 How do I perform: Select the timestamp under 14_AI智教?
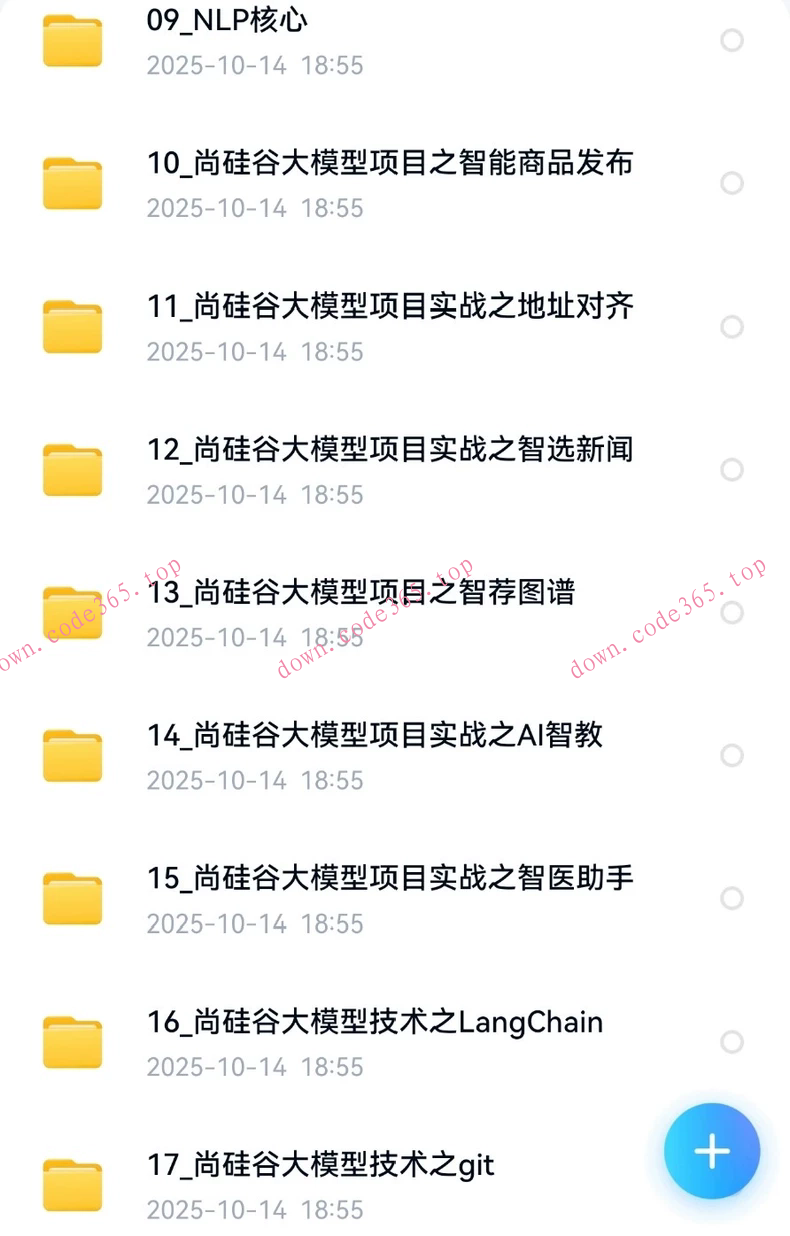pyautogui.click(x=255, y=781)
